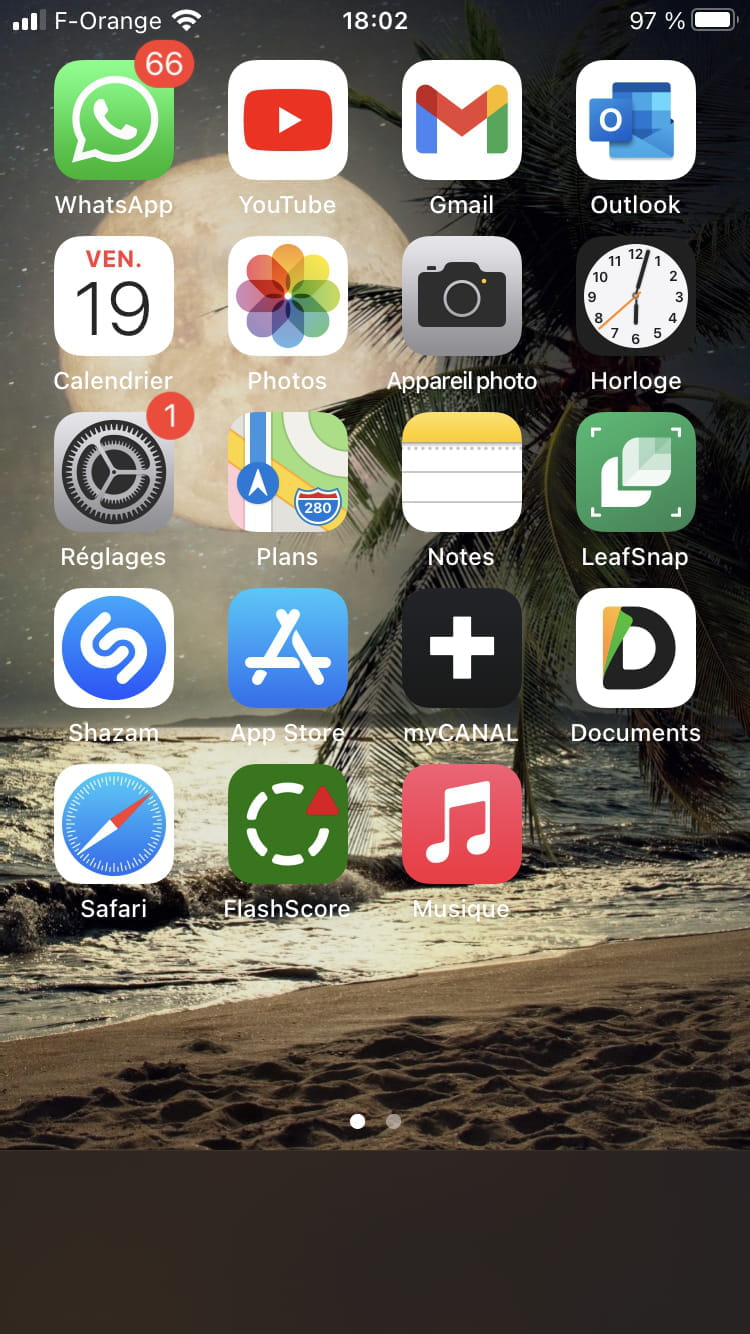The image size is (750, 1334).
Task: Open the App Store
Action: click(x=288, y=648)
